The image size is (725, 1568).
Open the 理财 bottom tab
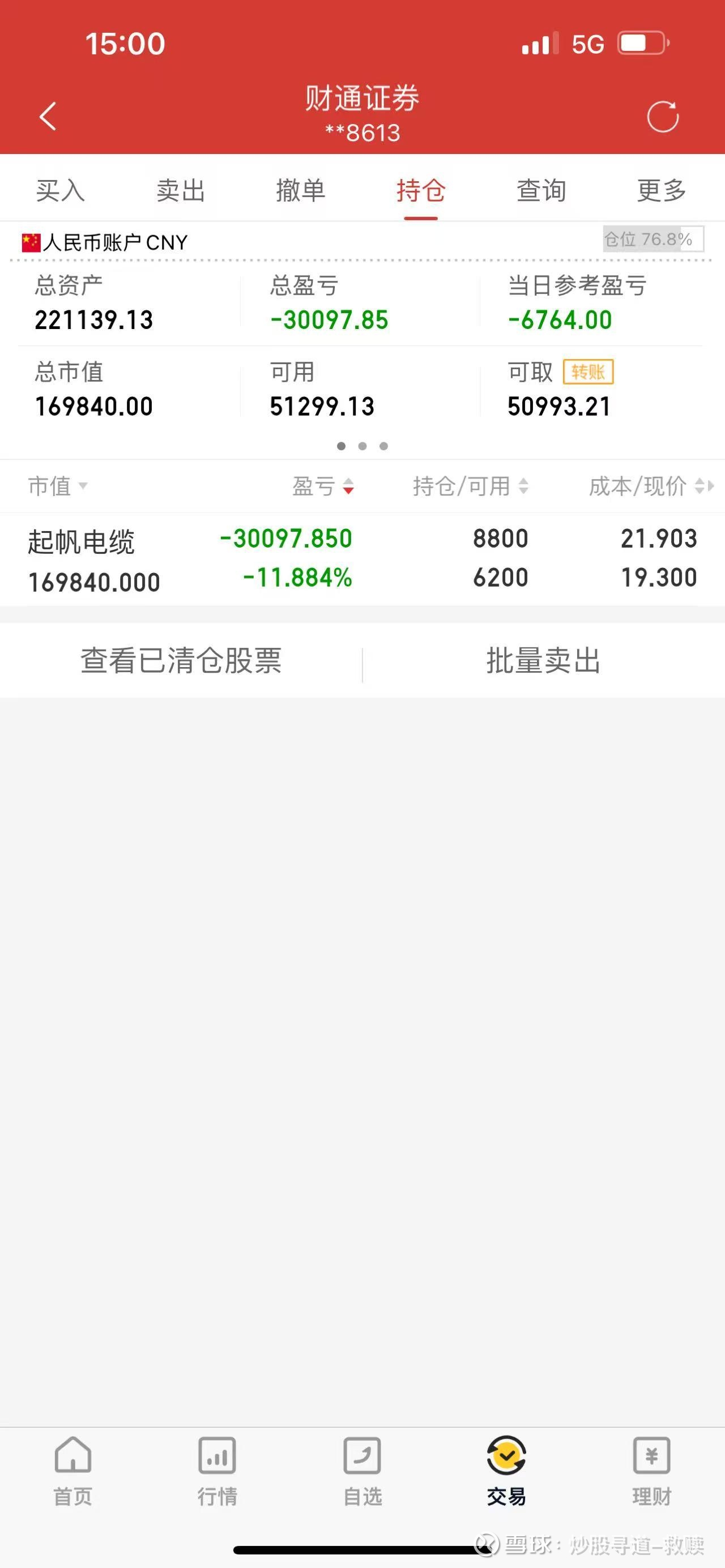[x=651, y=1468]
